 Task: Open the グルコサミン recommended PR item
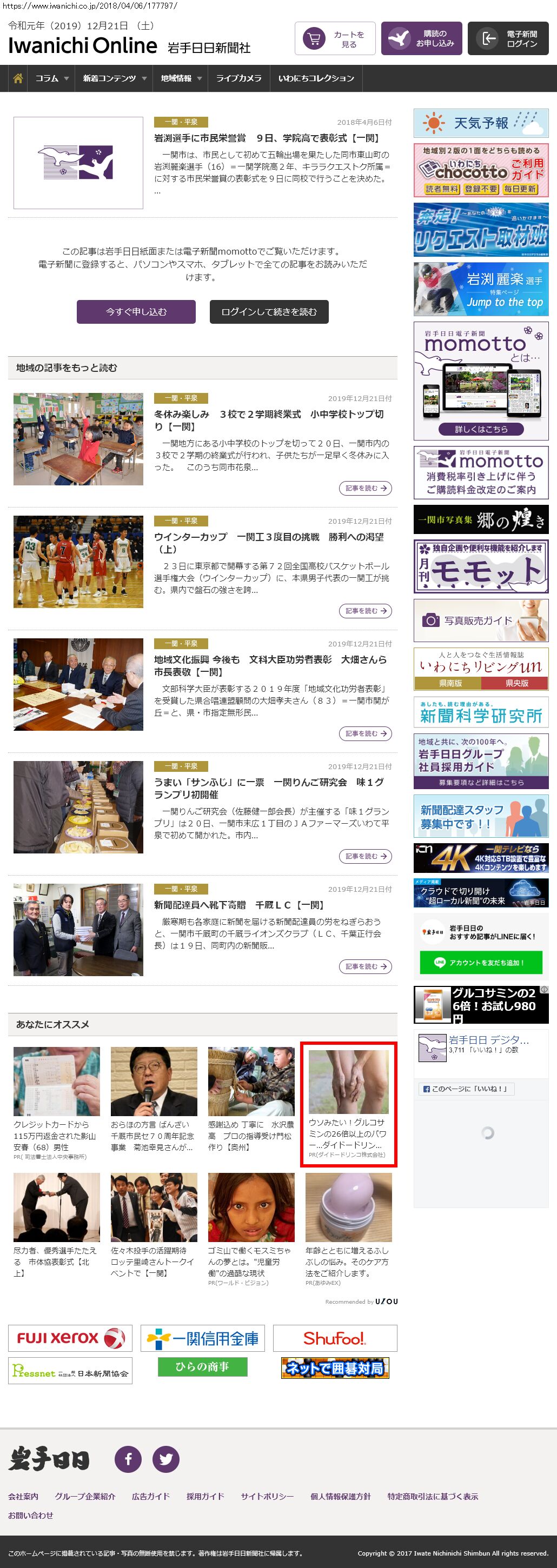[348, 1104]
